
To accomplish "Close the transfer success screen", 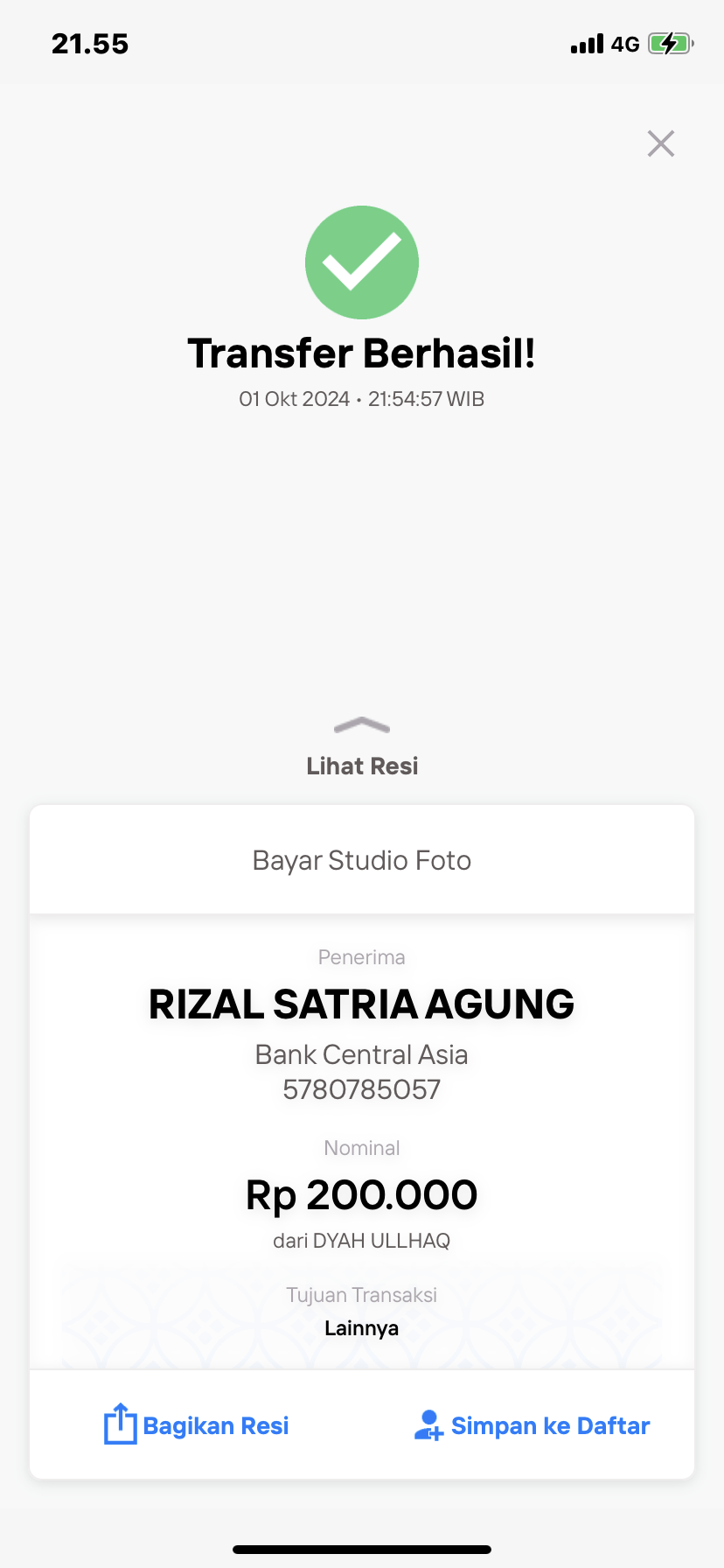I will [661, 143].
